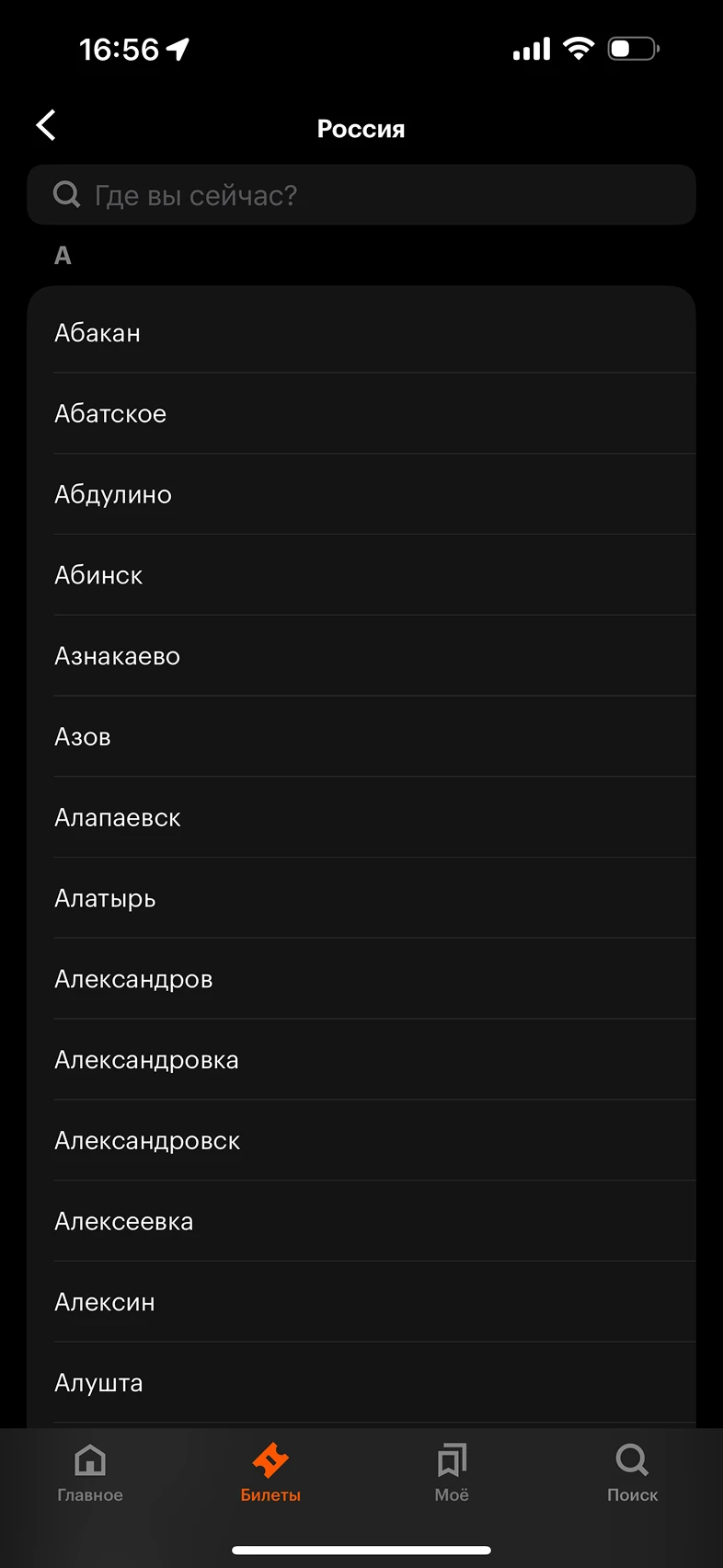Select the city Александров
The image size is (723, 1568).
pos(361,980)
